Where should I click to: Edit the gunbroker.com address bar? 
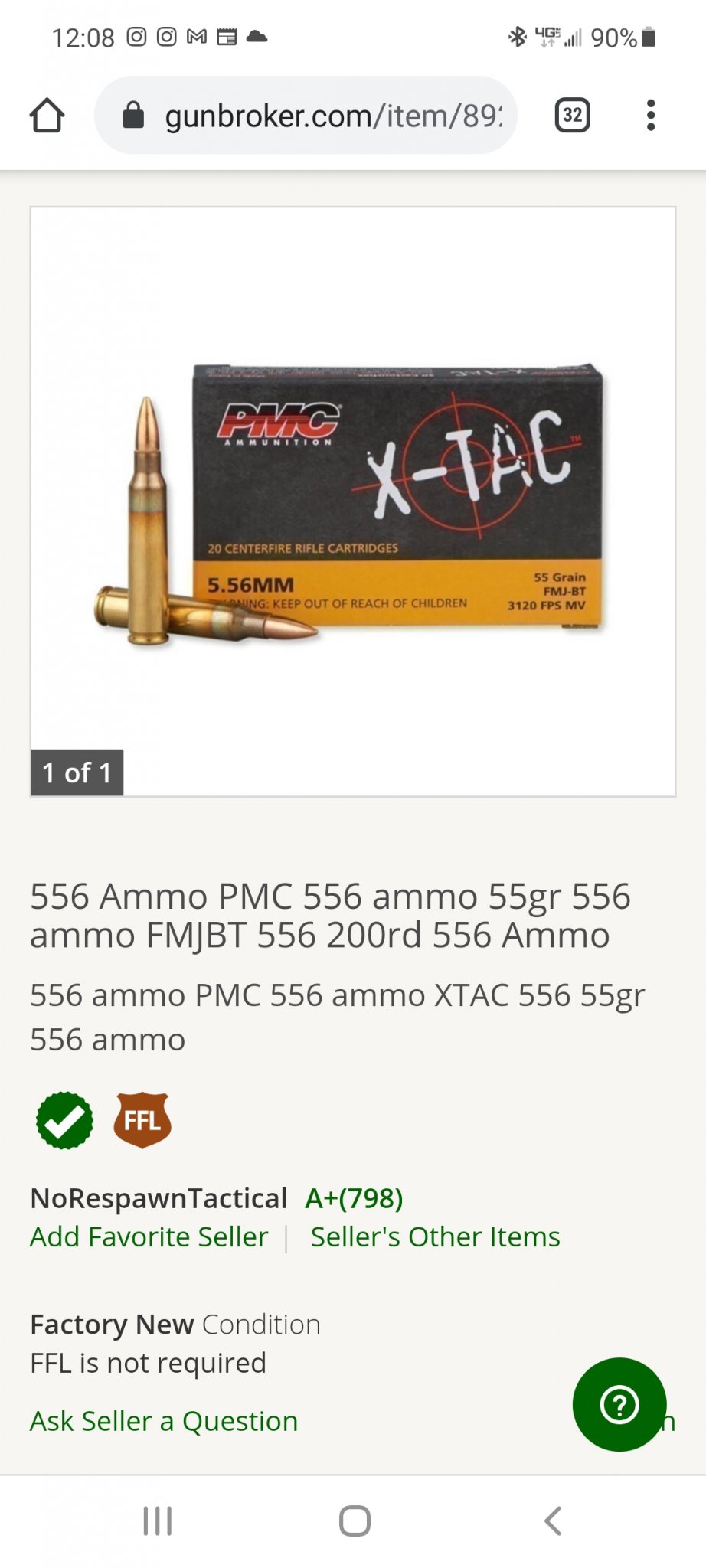[322, 116]
